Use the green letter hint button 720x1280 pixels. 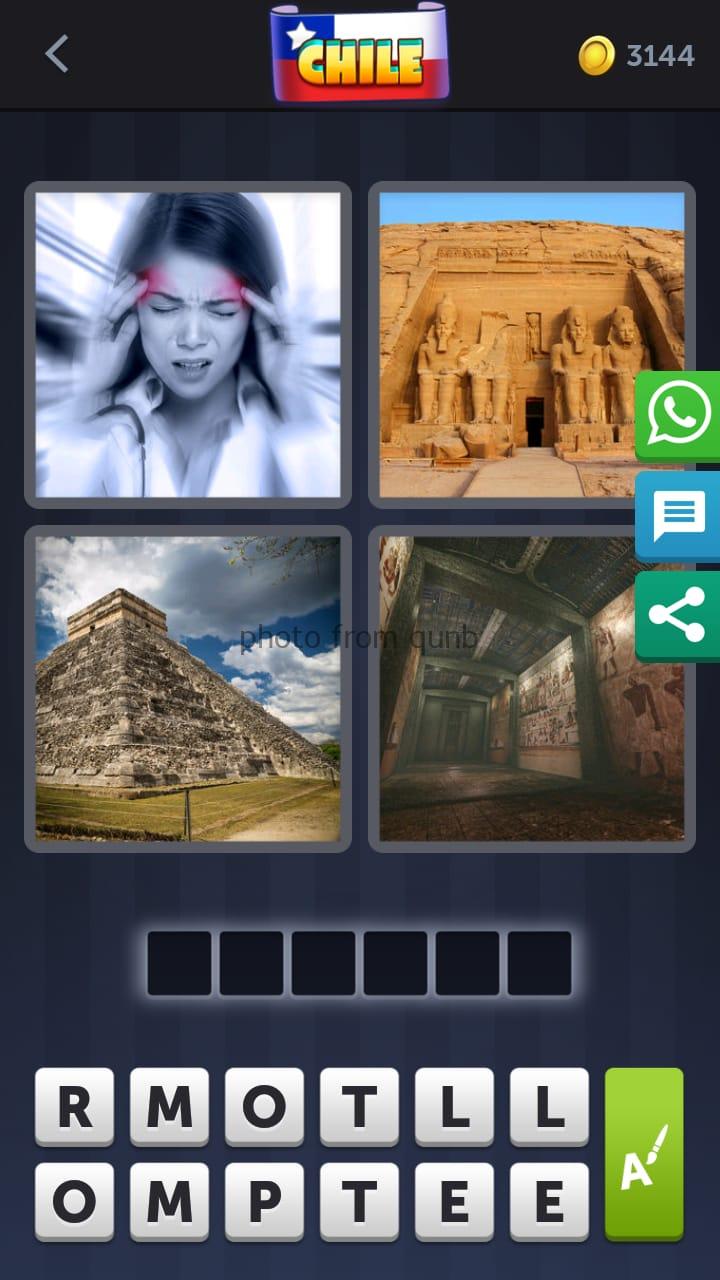pyautogui.click(x=644, y=1154)
